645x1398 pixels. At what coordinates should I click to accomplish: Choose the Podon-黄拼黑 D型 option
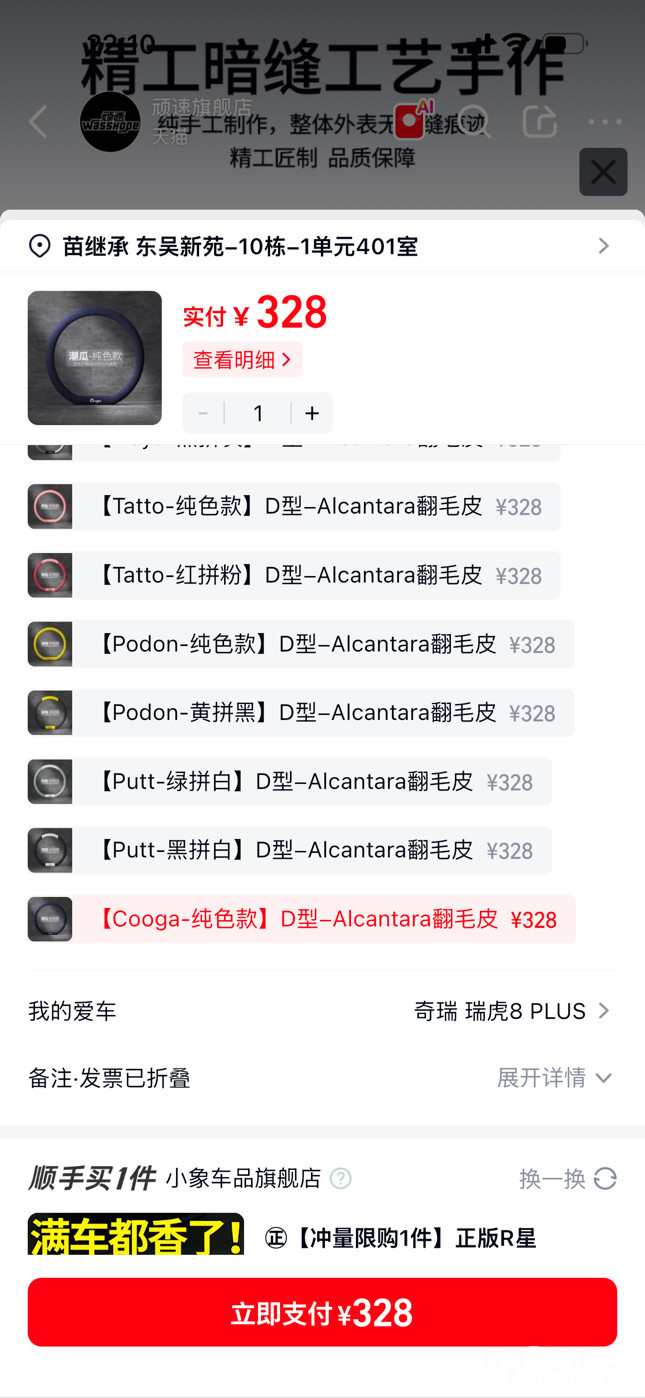[x=301, y=713]
